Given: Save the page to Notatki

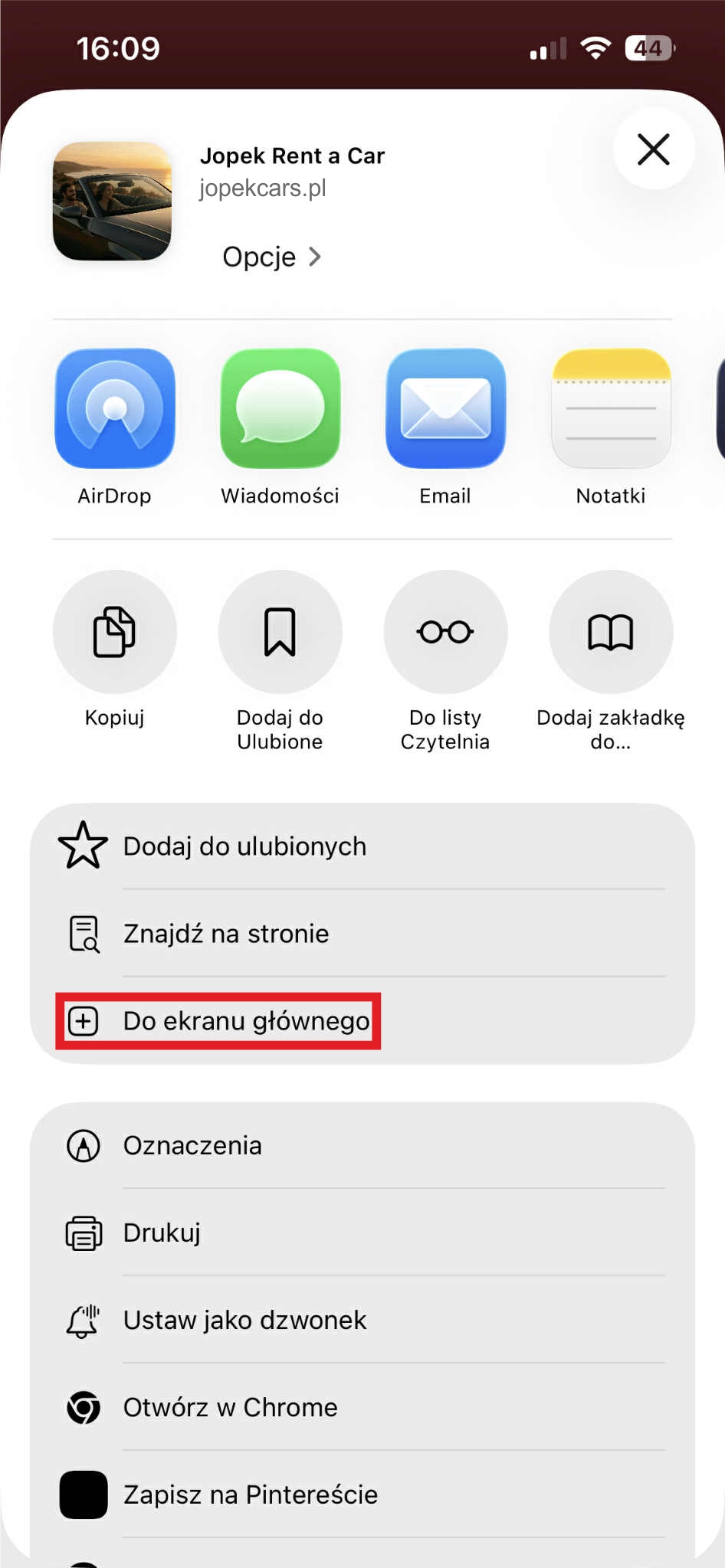Looking at the screenshot, I should pos(611,408).
